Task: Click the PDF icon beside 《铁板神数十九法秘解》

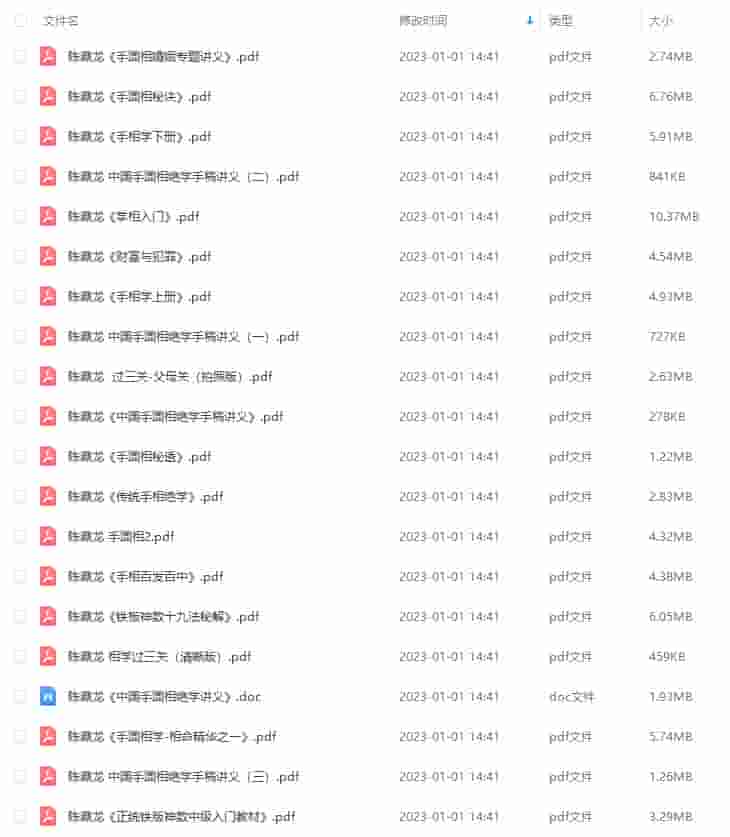Action: click(x=47, y=617)
